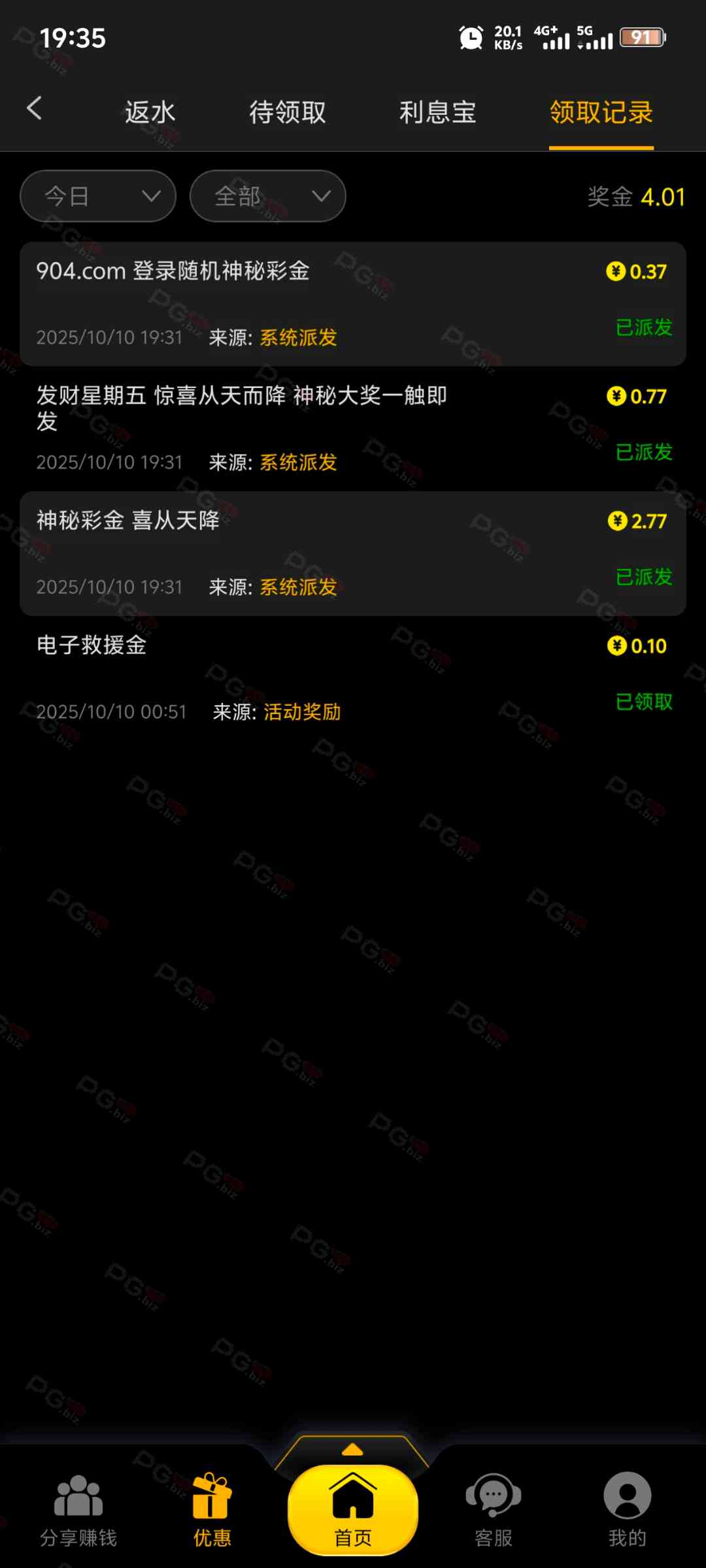Open 分享赚钱 in bottom navigation
706x1568 pixels.
coord(78,1511)
